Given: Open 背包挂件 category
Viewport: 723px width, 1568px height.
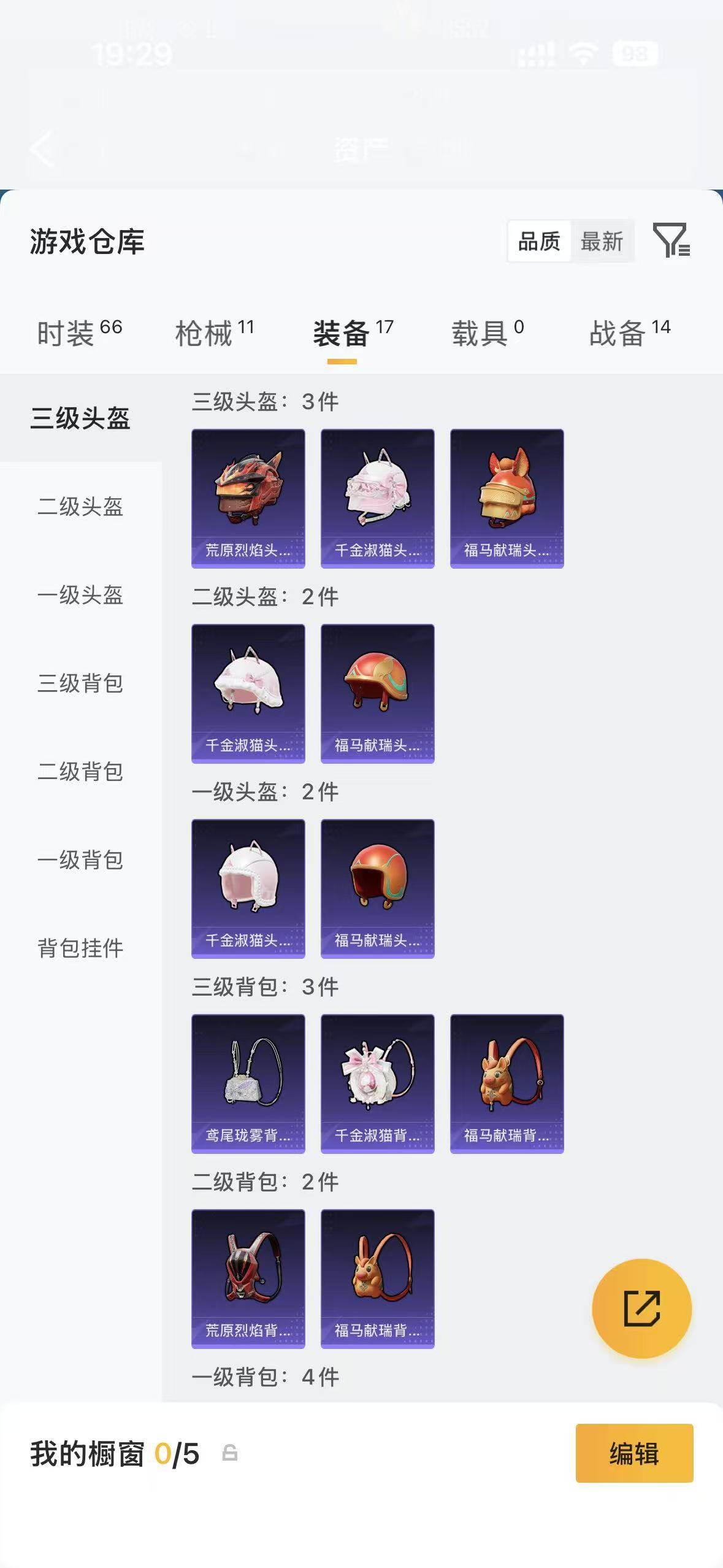Looking at the screenshot, I should 80,948.
